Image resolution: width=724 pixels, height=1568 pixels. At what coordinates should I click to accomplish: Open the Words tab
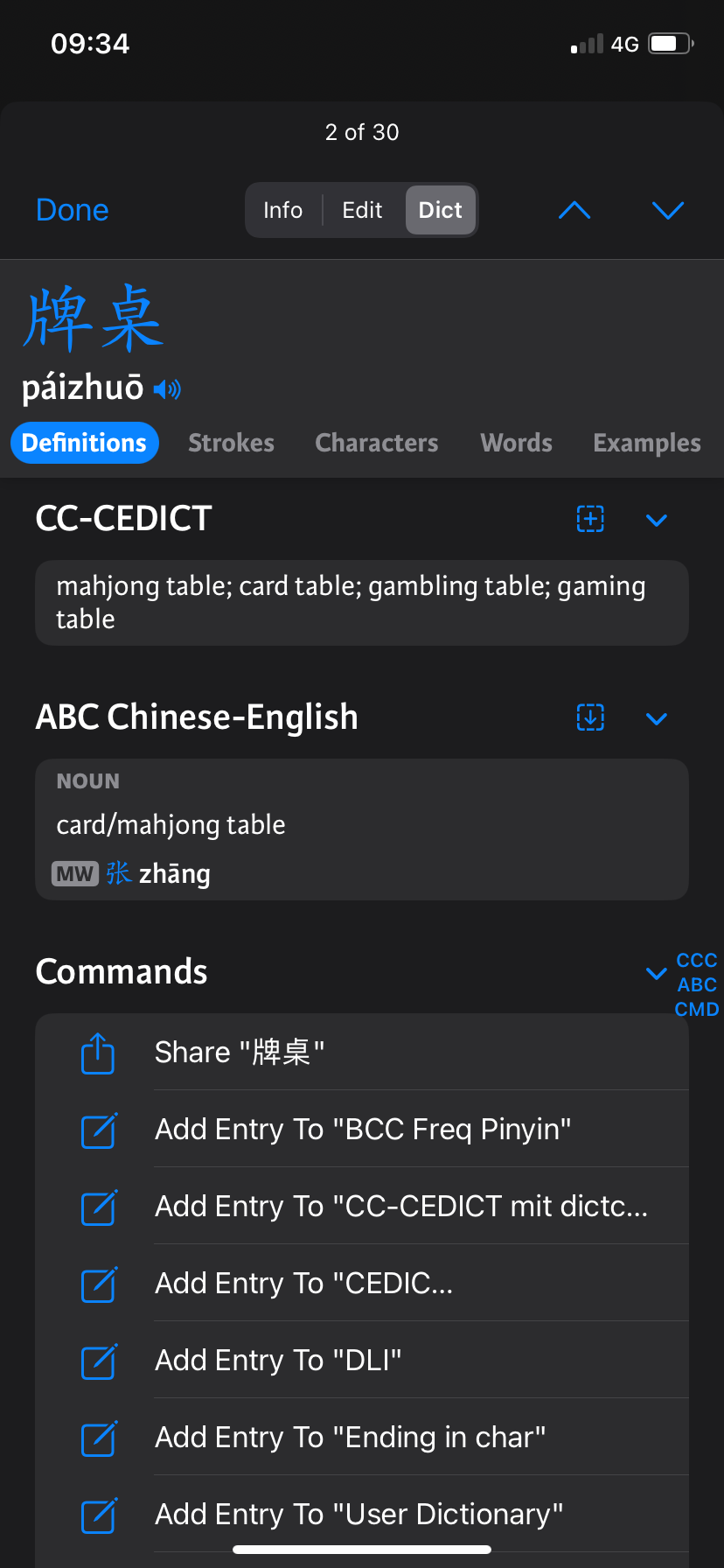coord(517,443)
